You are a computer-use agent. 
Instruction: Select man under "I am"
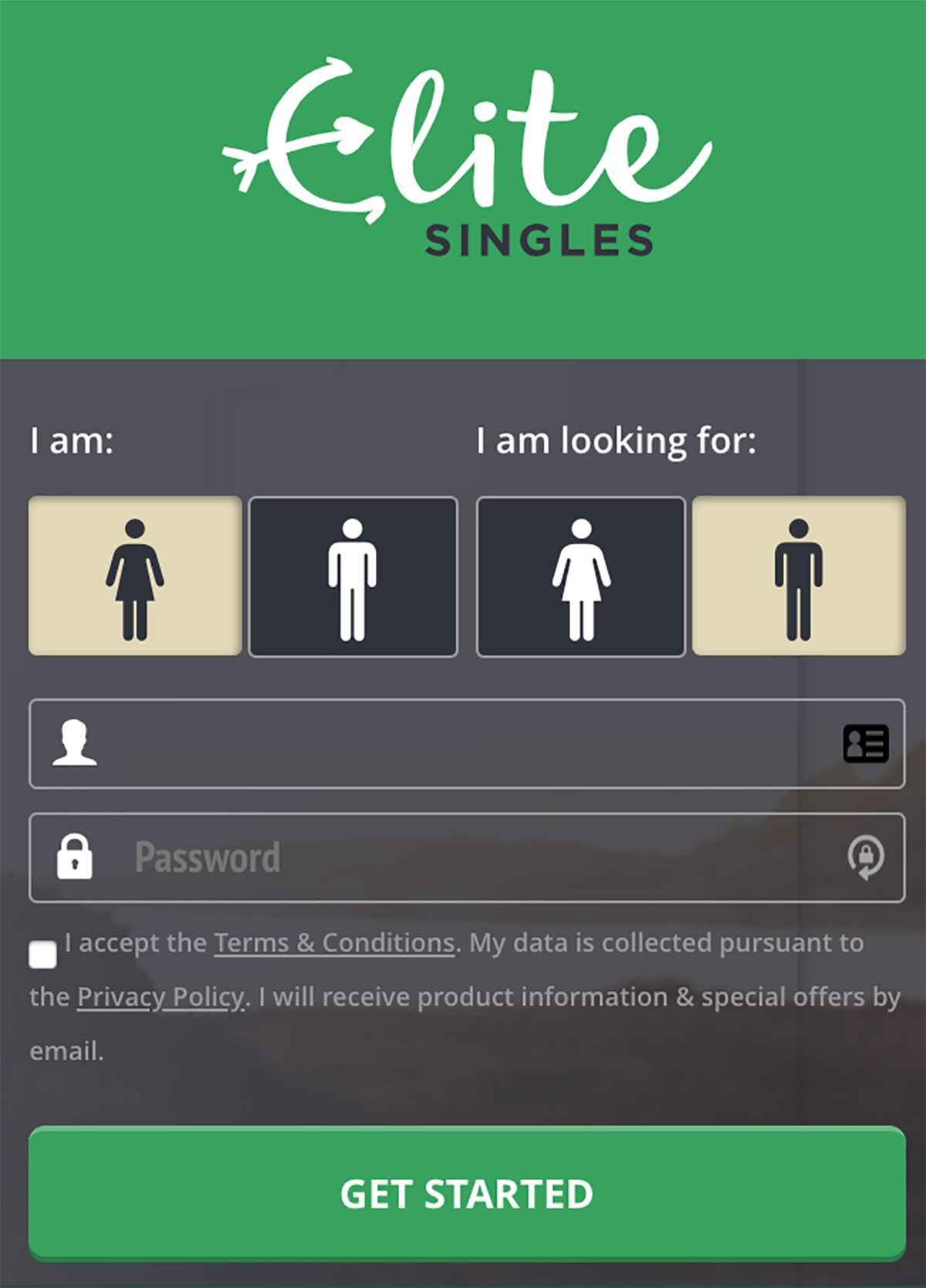coord(353,576)
